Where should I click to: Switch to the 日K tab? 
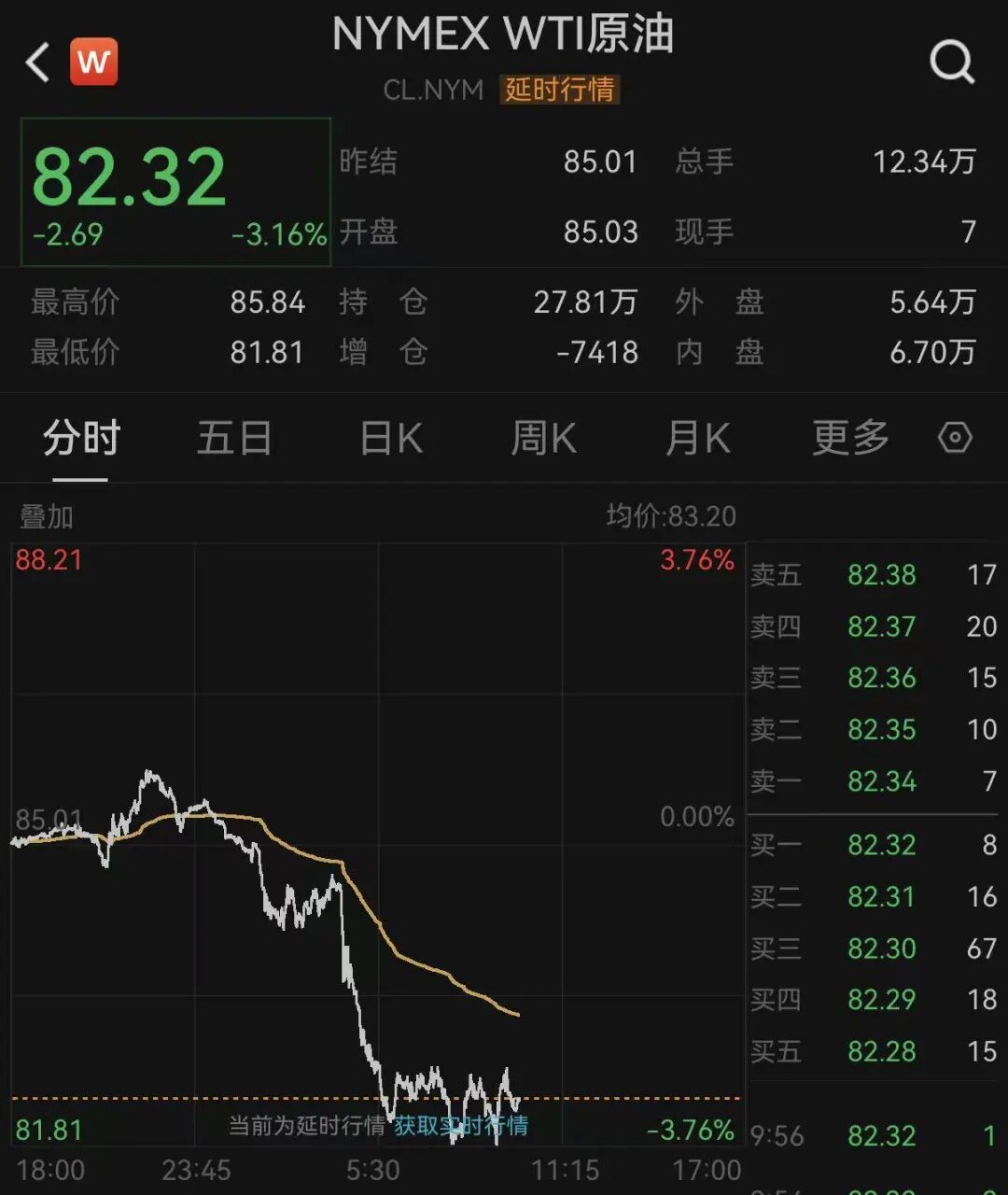pos(391,438)
